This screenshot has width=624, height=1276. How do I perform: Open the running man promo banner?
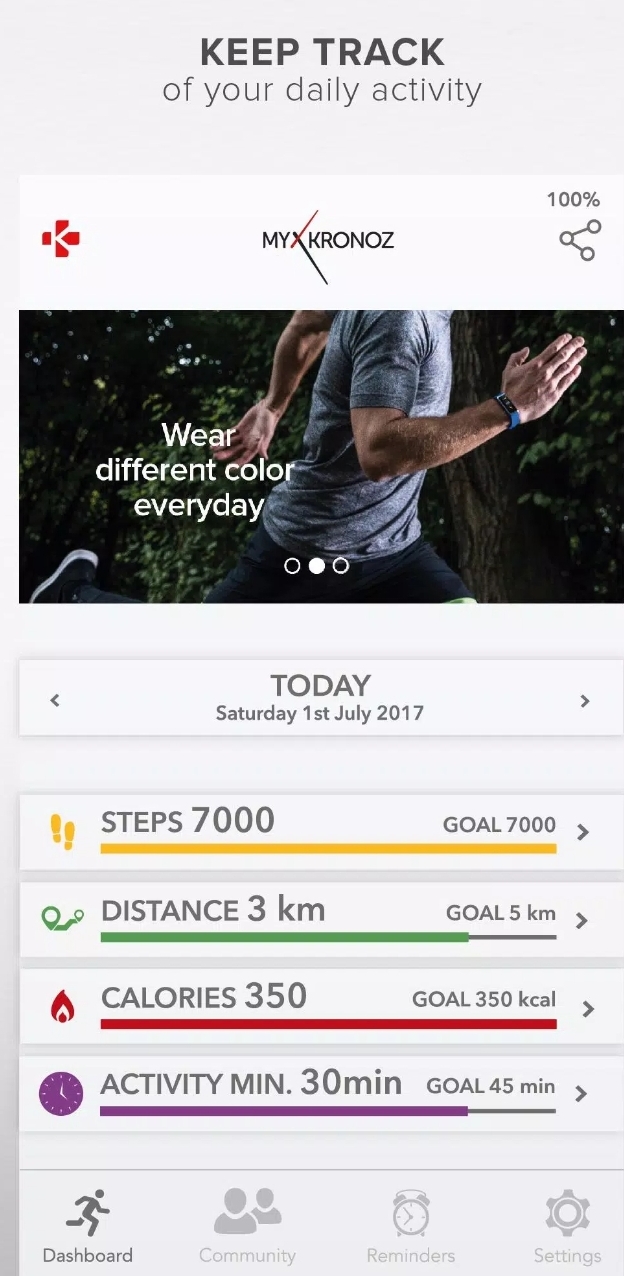coord(321,456)
